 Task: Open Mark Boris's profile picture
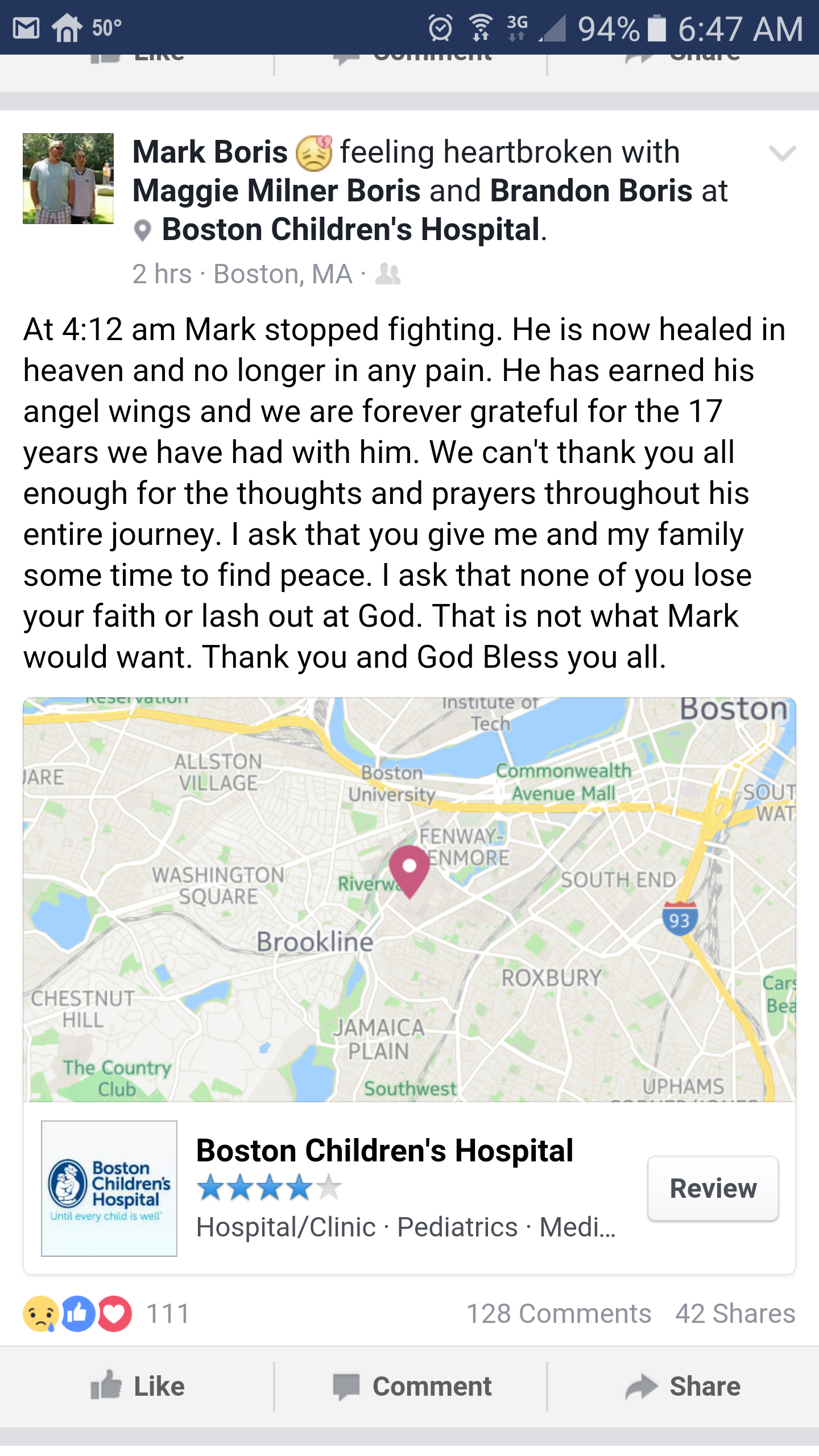click(x=68, y=179)
